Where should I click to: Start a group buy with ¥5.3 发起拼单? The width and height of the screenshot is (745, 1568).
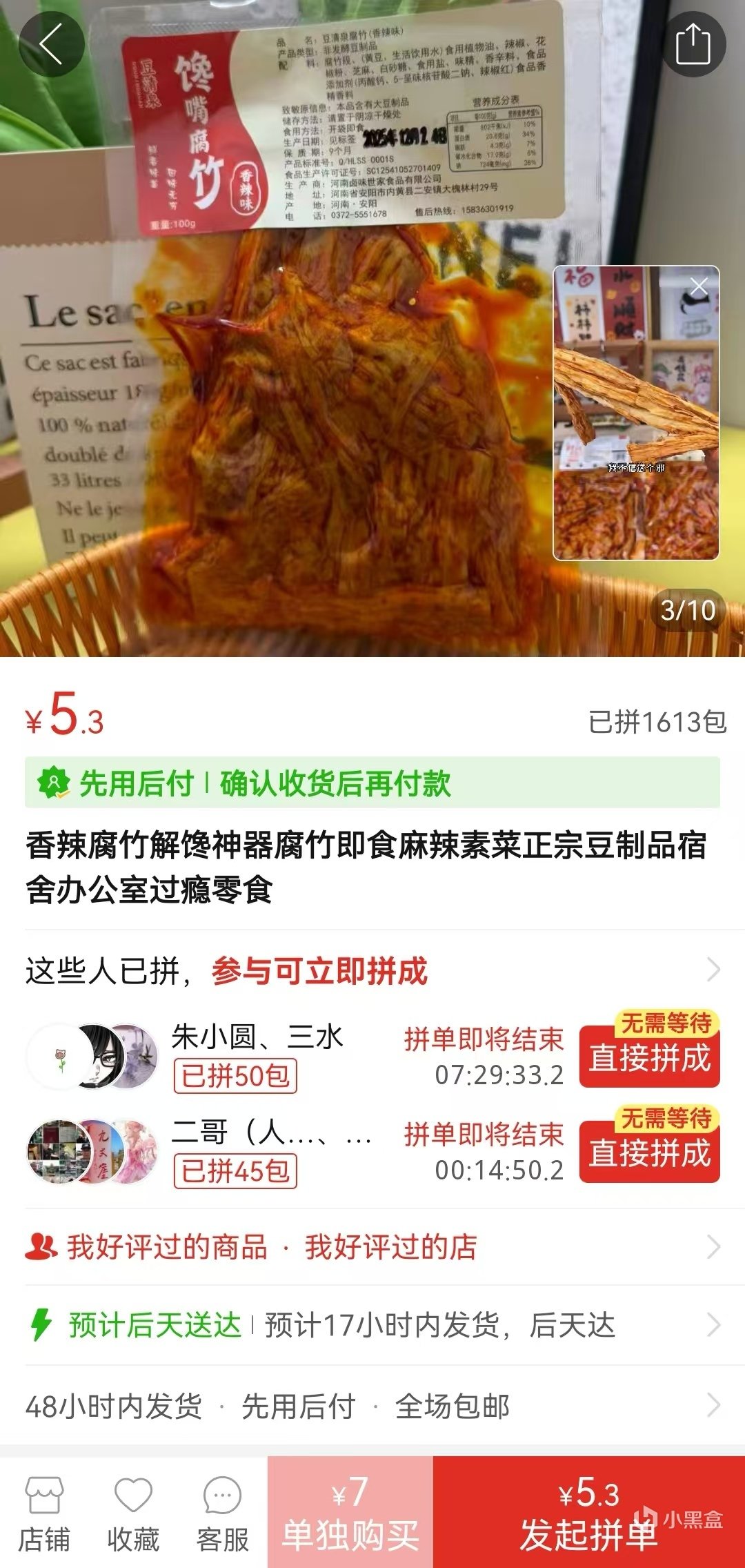point(588,1511)
